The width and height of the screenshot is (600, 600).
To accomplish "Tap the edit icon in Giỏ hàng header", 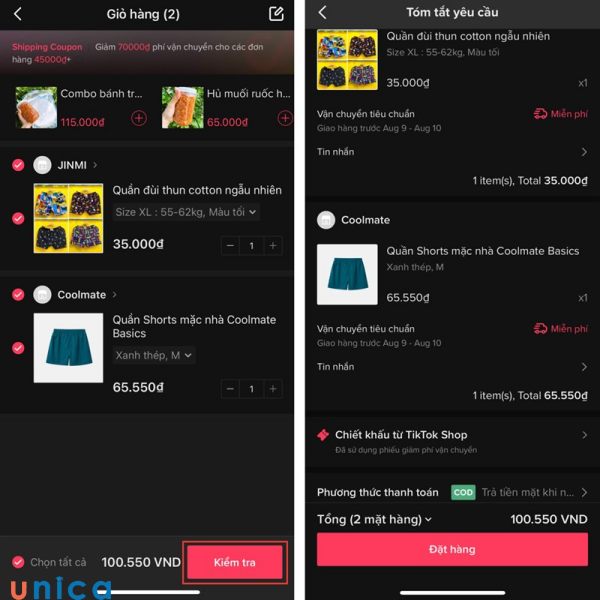I will tap(277, 14).
